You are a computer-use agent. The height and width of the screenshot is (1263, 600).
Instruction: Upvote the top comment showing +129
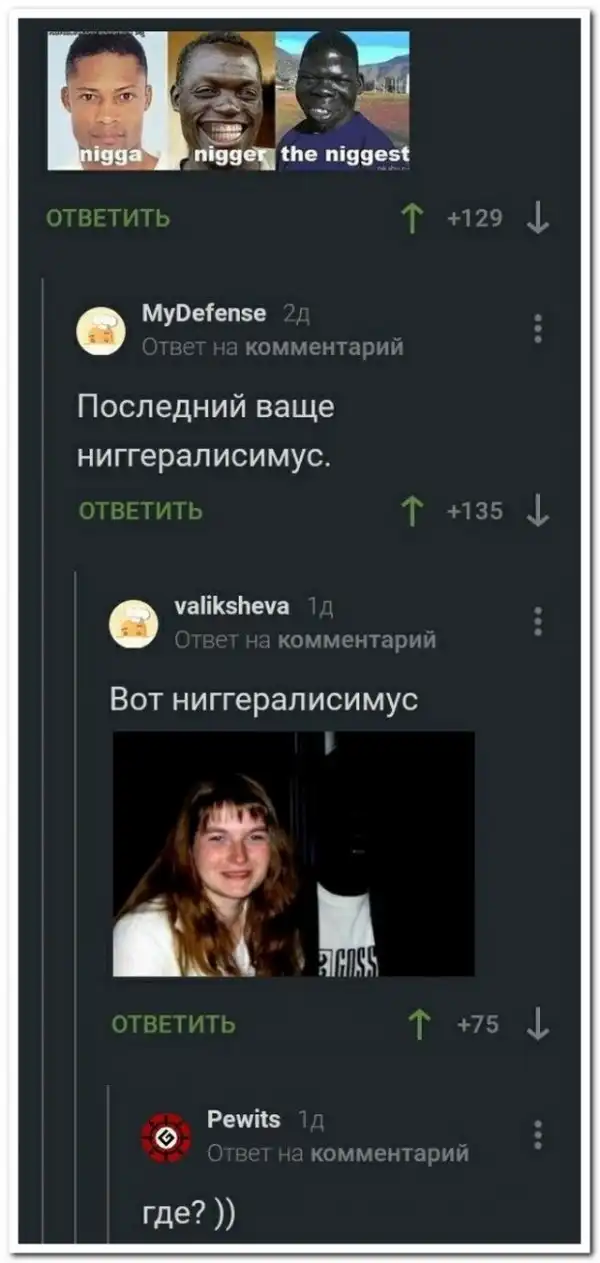(x=411, y=218)
